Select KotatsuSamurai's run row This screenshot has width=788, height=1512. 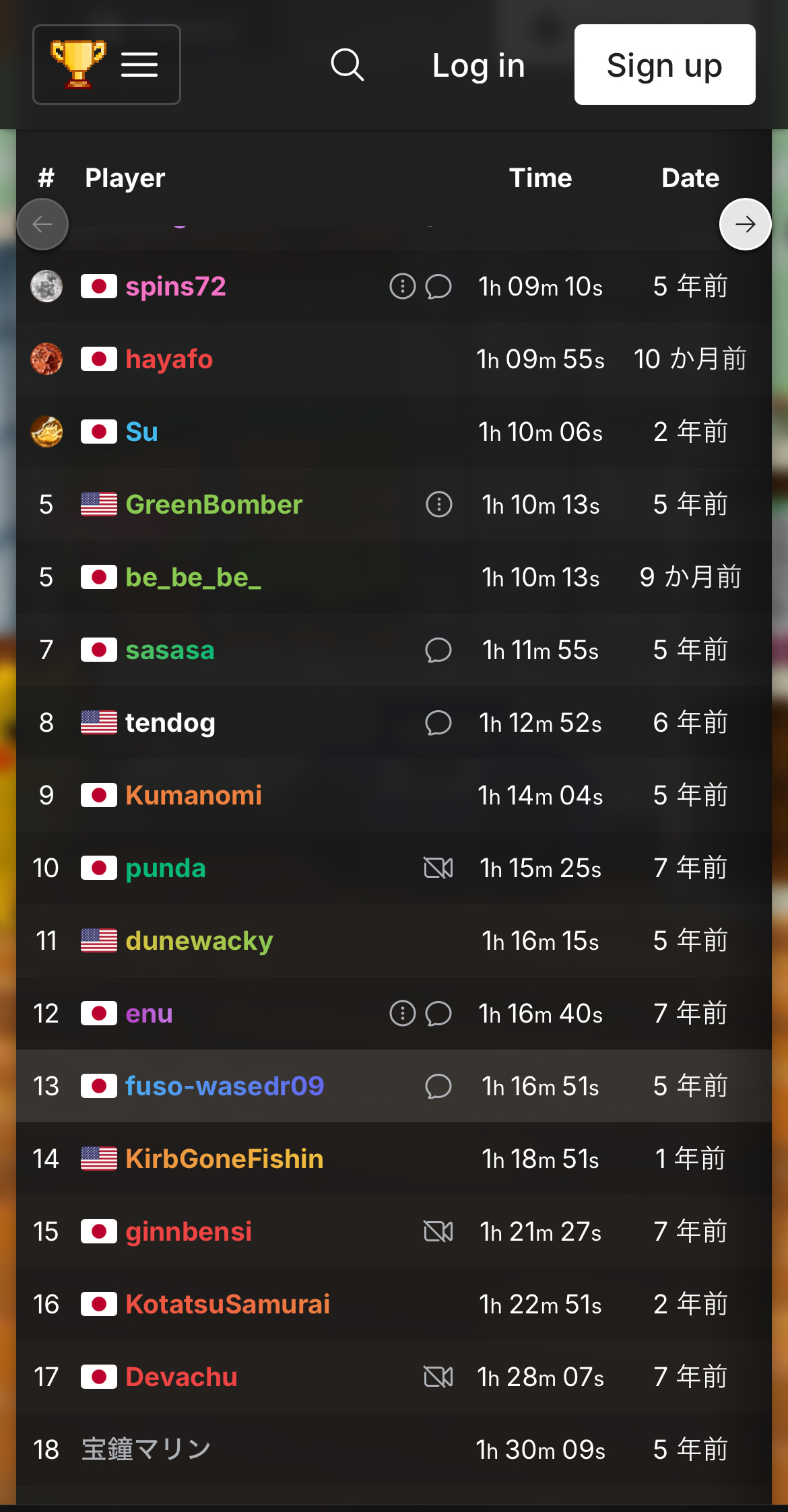click(x=394, y=1304)
